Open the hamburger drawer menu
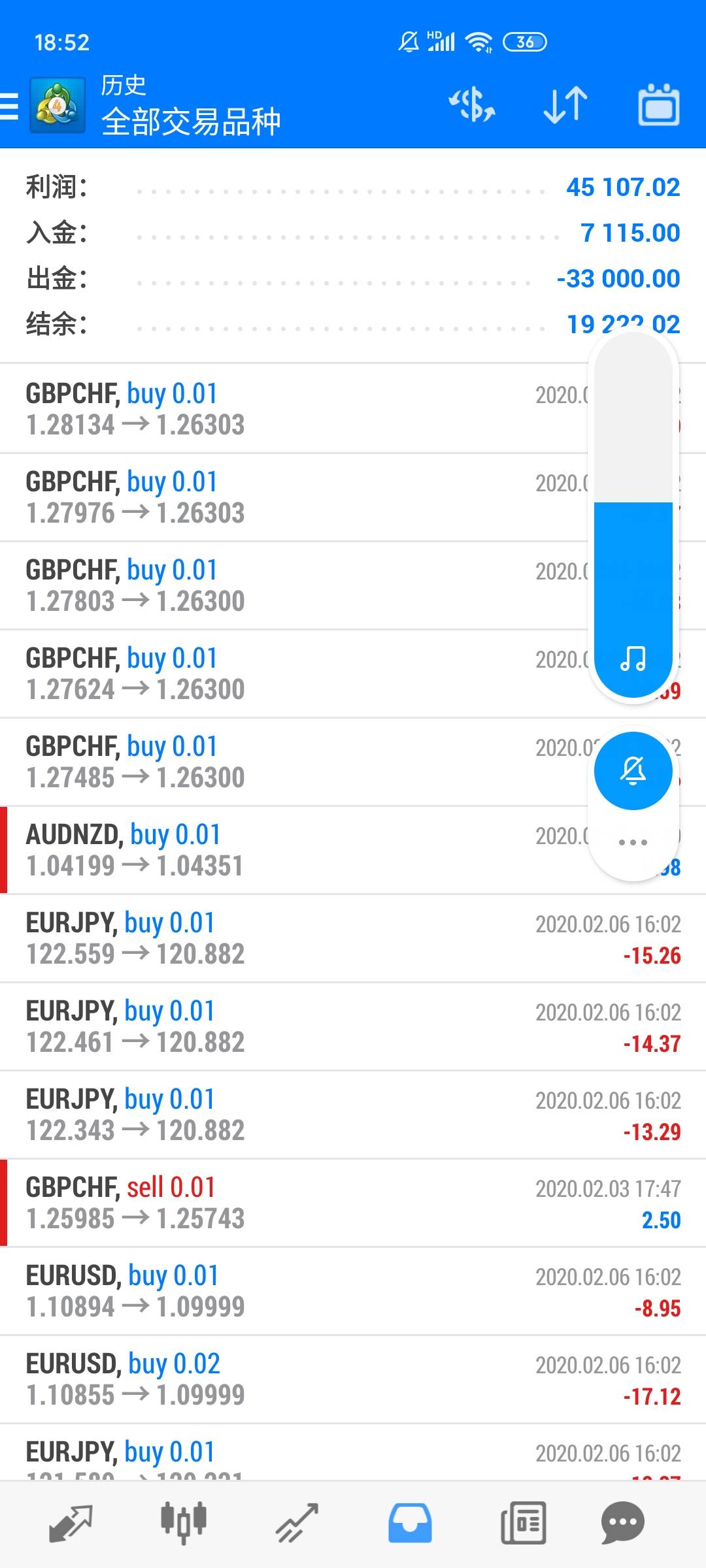Screen dimensions: 706x1568 pyautogui.click(x=10, y=106)
